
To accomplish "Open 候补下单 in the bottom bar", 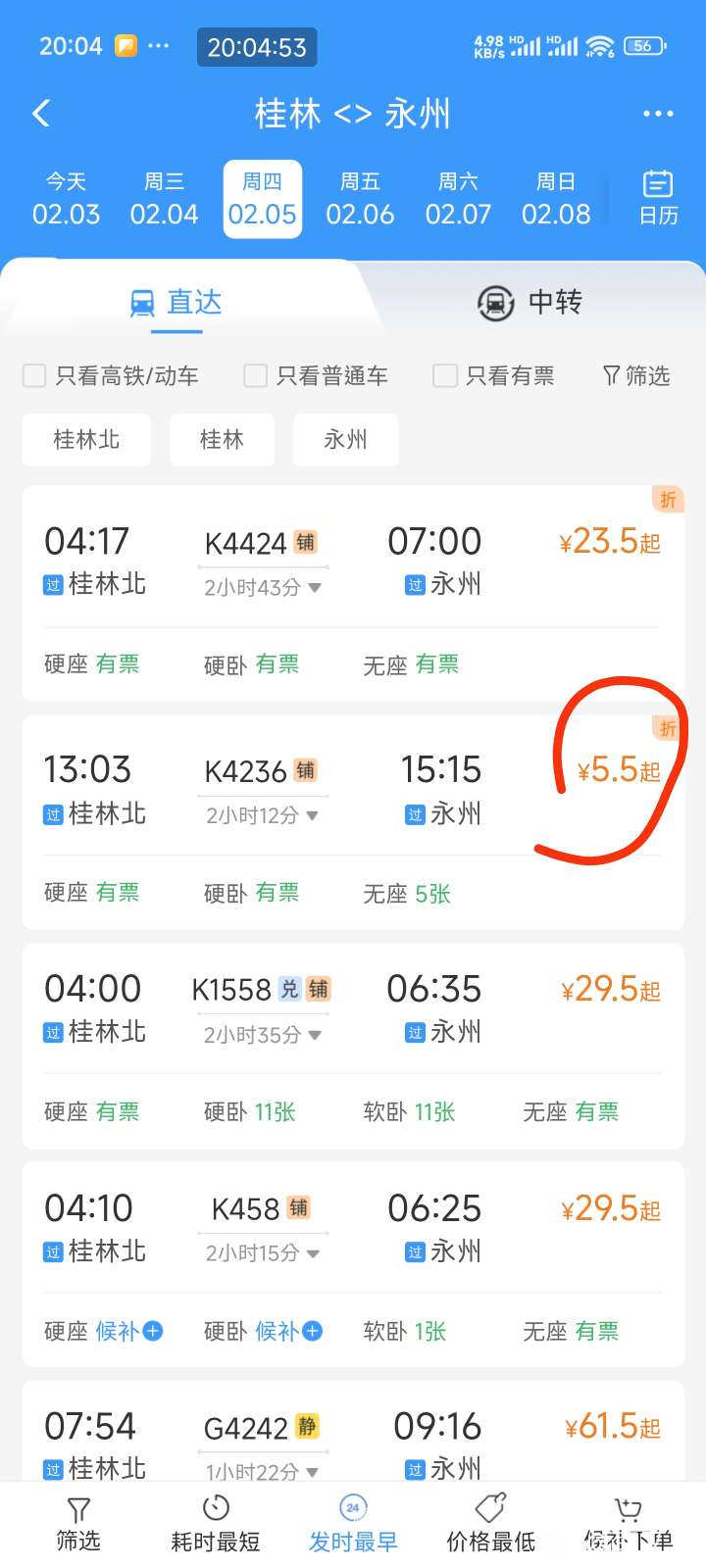I will (628, 1525).
